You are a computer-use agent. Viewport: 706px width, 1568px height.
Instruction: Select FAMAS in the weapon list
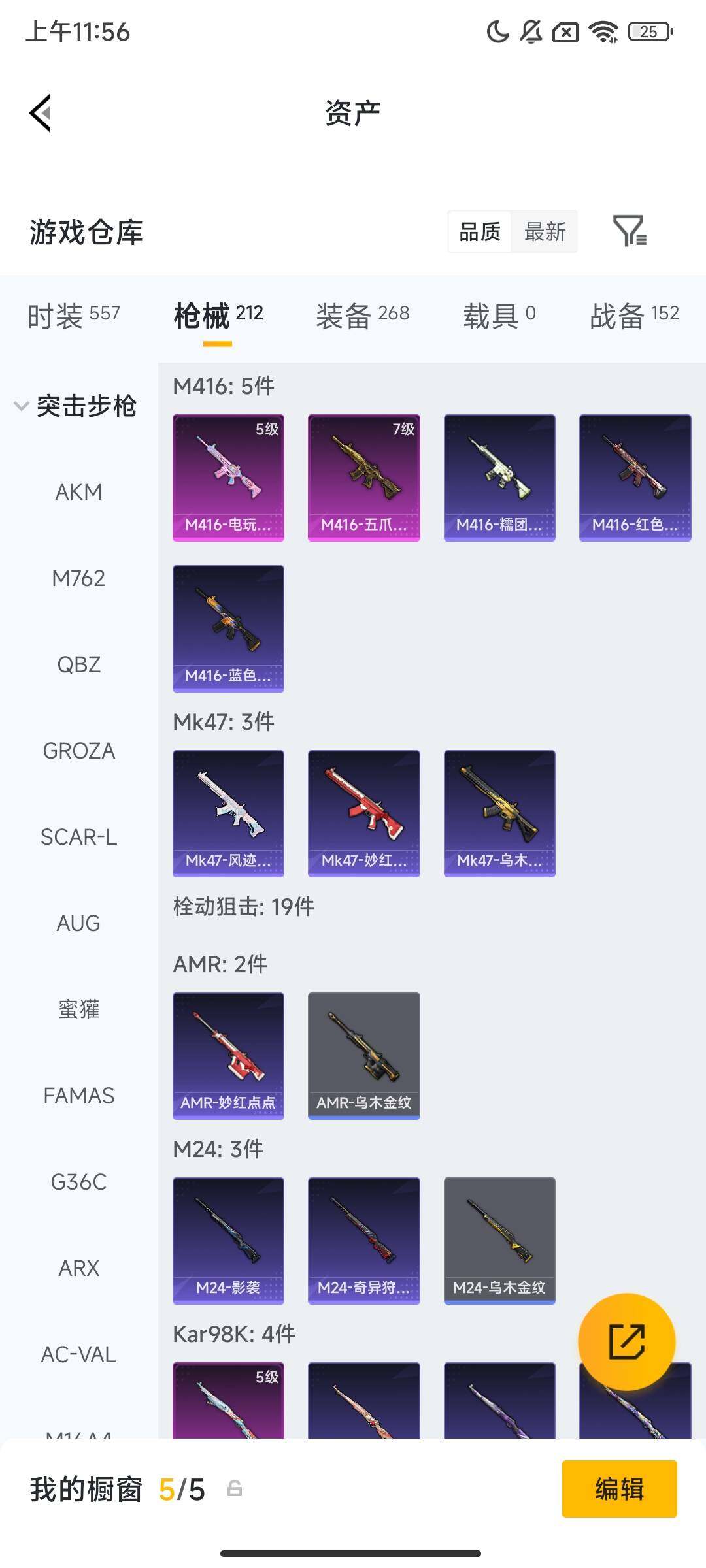pos(78,1096)
